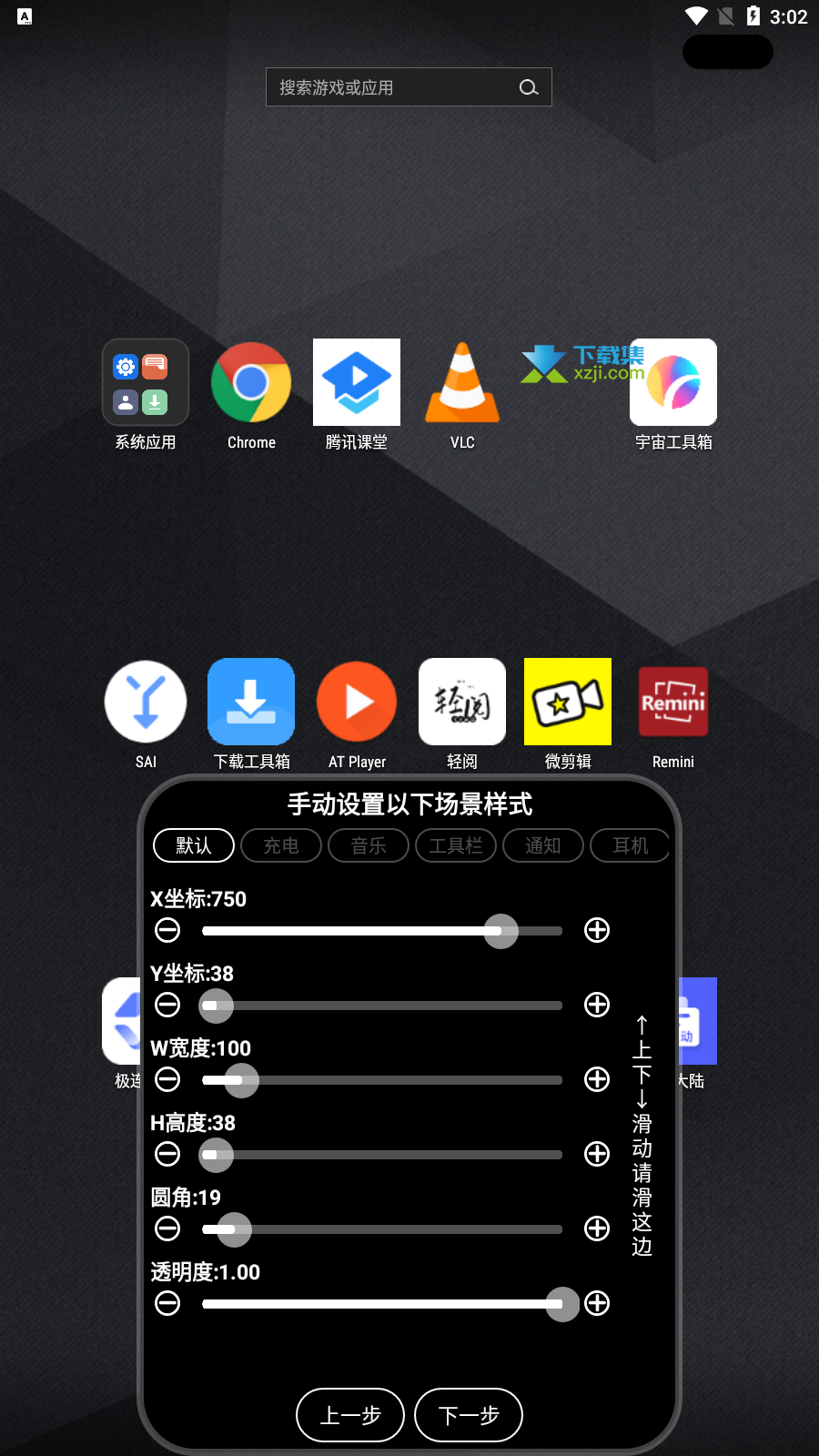The height and width of the screenshot is (1456, 819).
Task: Go to the next step with 下一步
Action: coord(469,1415)
